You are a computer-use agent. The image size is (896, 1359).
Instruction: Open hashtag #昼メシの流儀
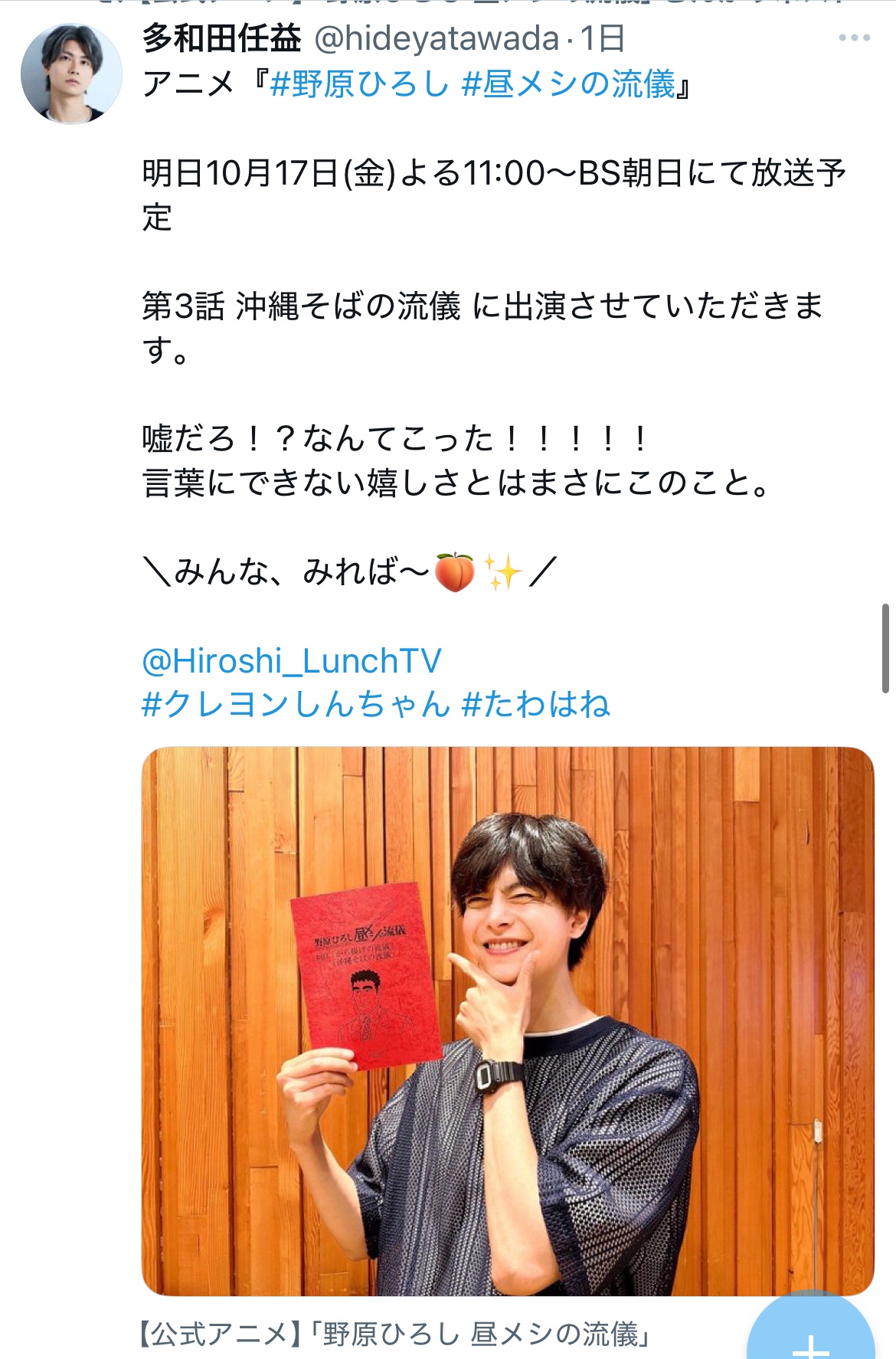[x=568, y=84]
